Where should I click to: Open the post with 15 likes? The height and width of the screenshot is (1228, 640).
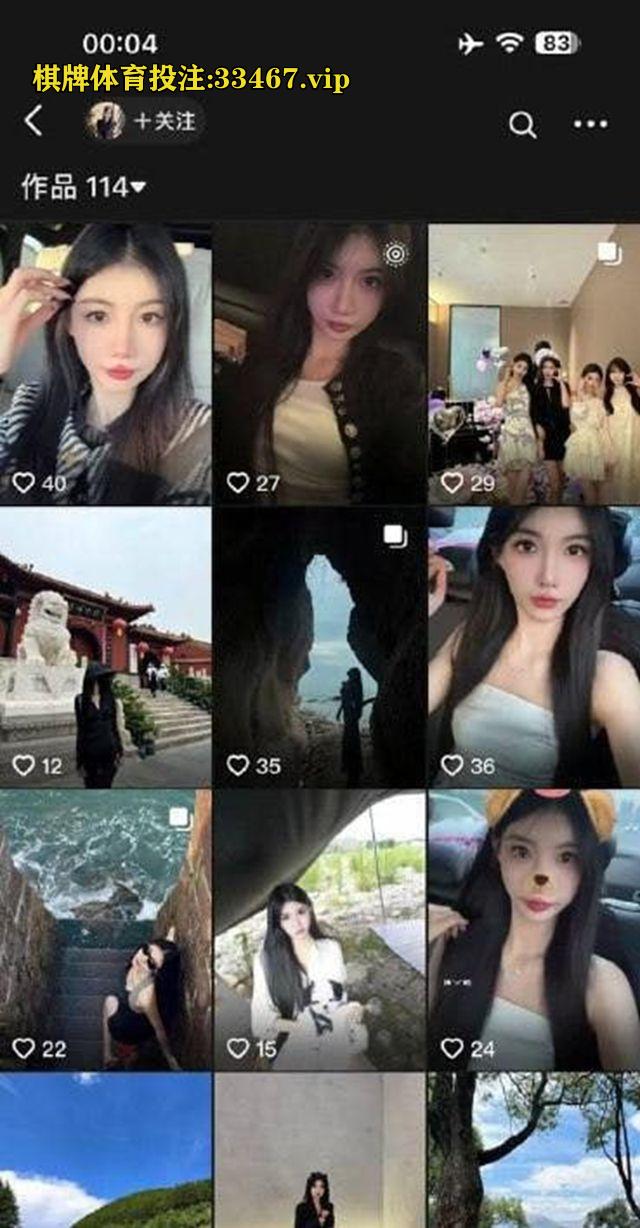(x=320, y=930)
